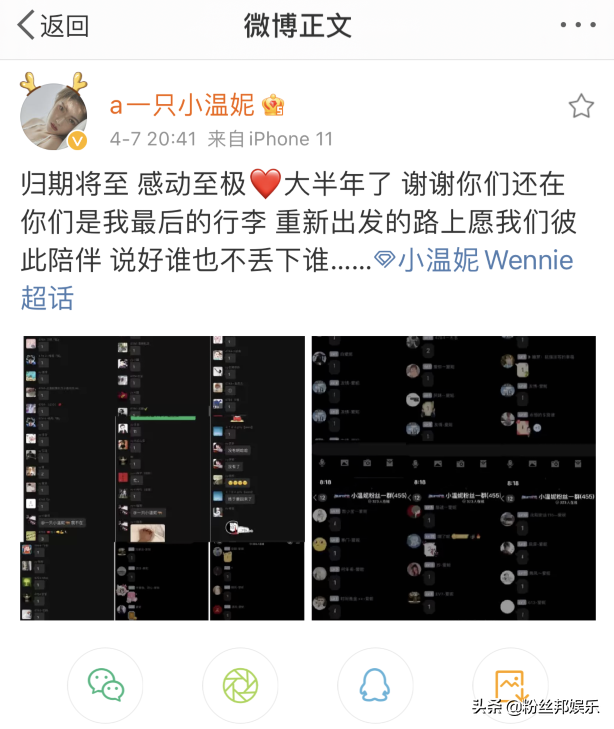Favorite this post with the star icon
614x729 pixels.
click(581, 106)
